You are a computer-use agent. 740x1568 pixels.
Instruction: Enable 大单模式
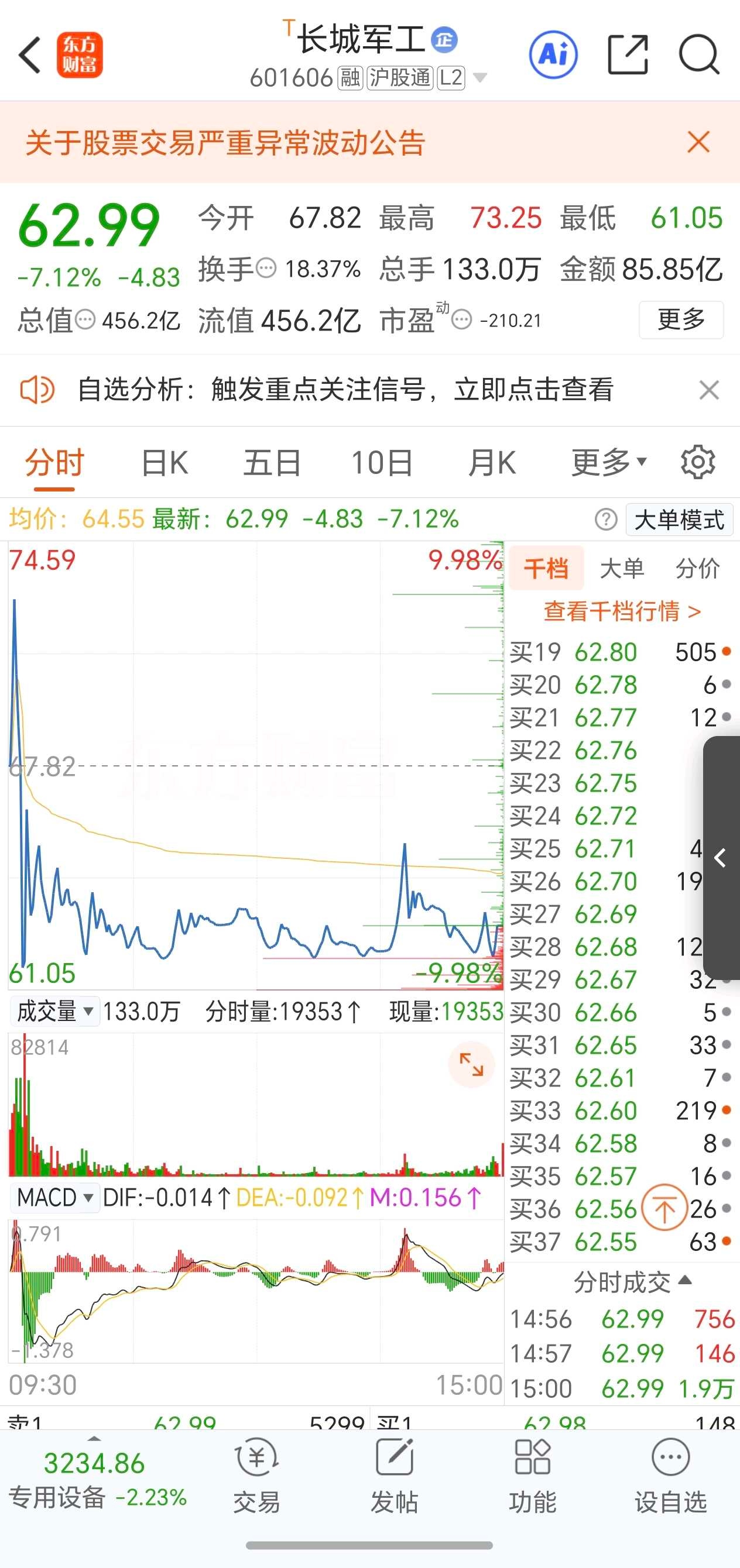pos(679,520)
